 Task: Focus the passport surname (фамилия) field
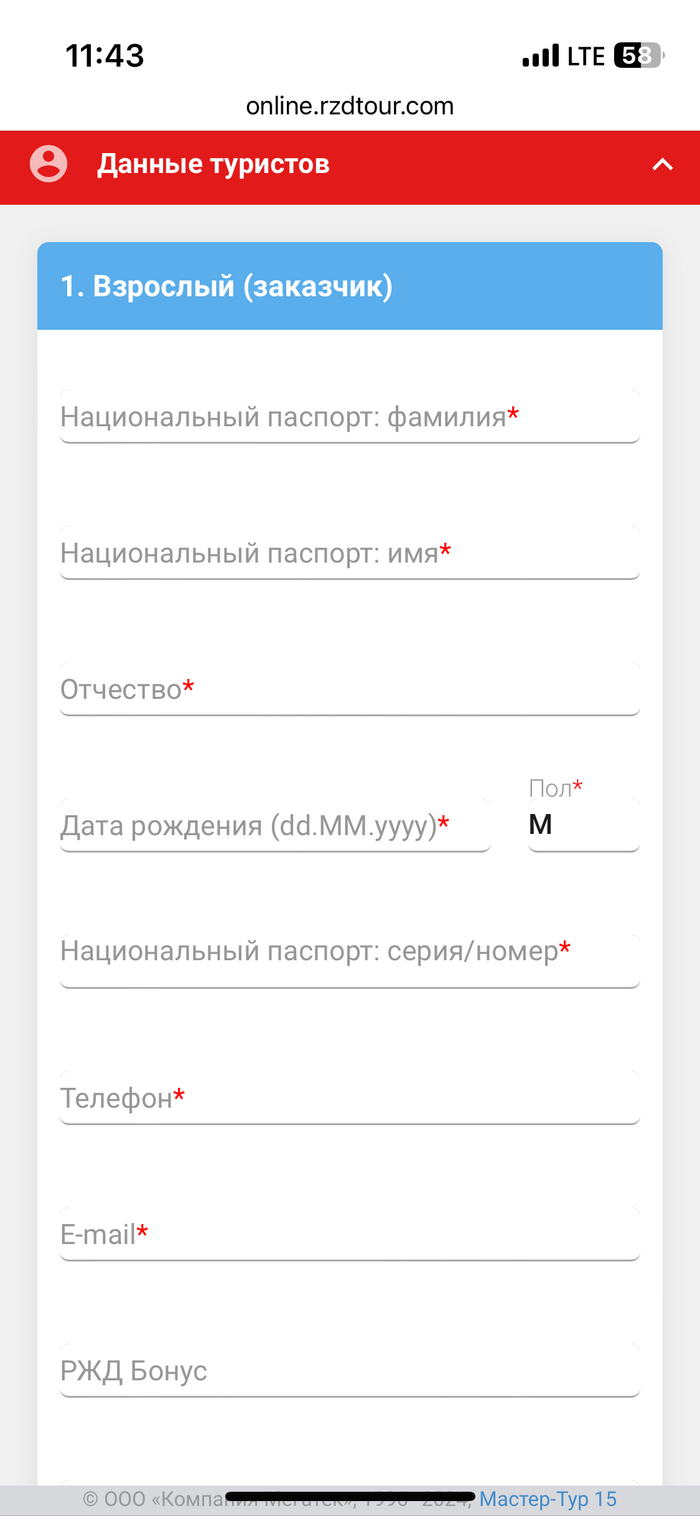coord(349,418)
